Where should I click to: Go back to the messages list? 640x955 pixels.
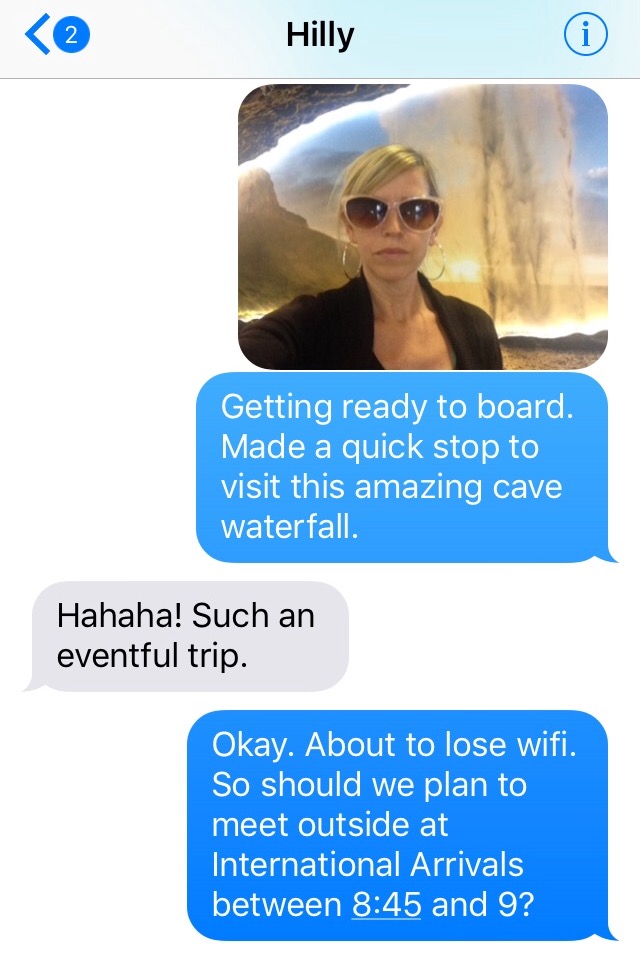(55, 37)
